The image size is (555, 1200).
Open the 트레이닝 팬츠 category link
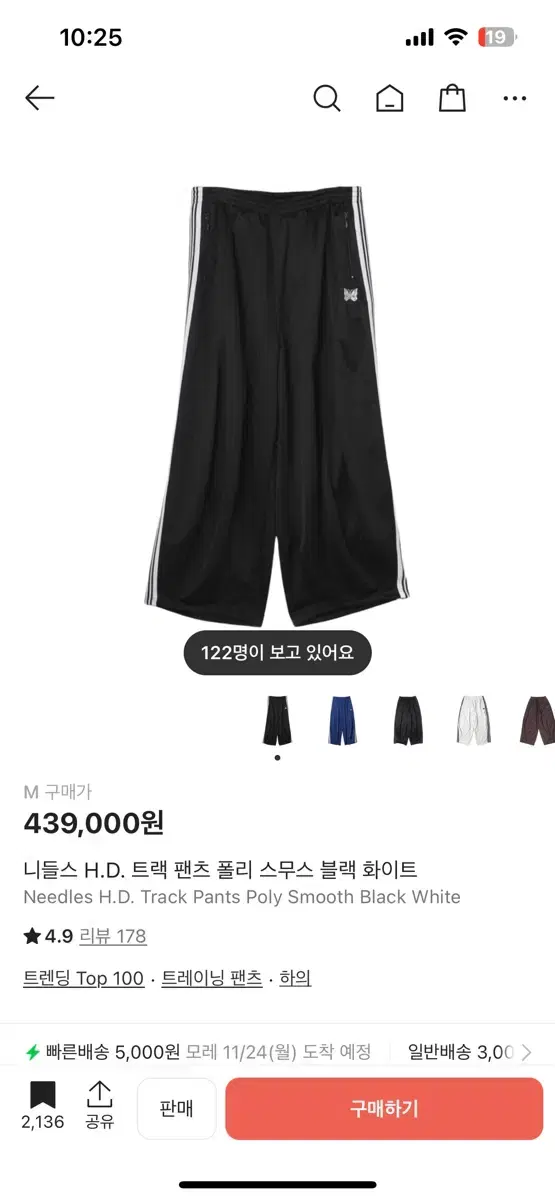212,978
